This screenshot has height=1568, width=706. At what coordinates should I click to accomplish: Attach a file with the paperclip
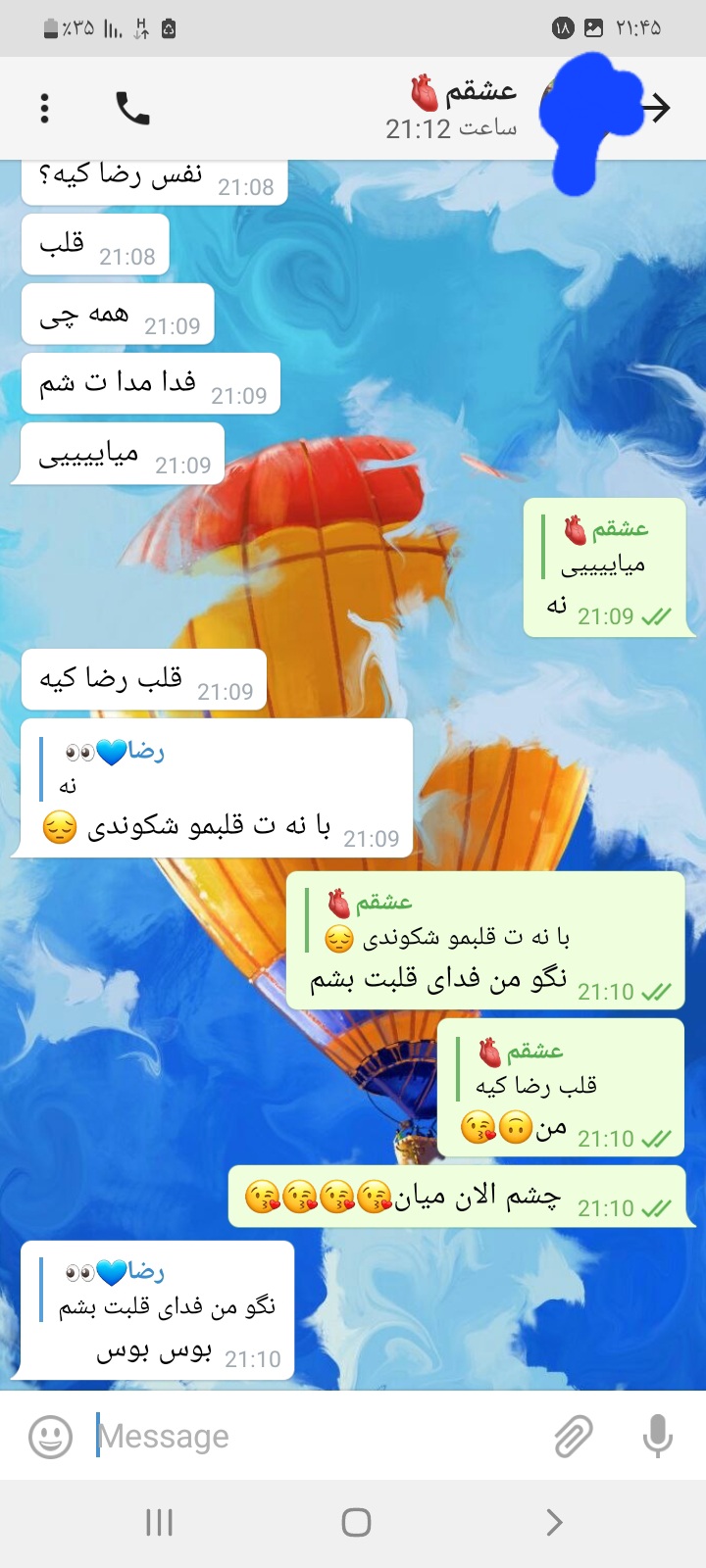tap(574, 1437)
